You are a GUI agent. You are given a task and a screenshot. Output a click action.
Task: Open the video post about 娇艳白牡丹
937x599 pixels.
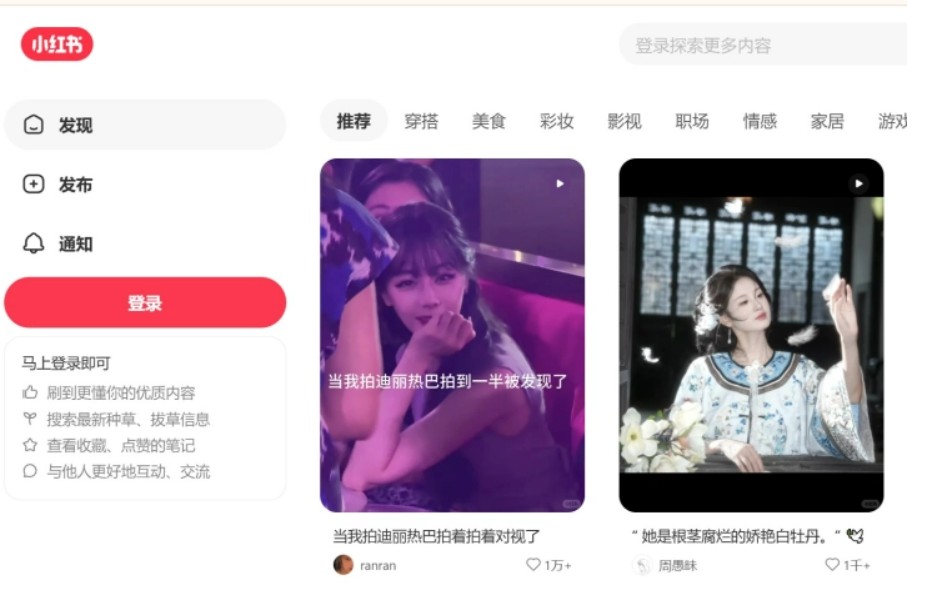751,335
